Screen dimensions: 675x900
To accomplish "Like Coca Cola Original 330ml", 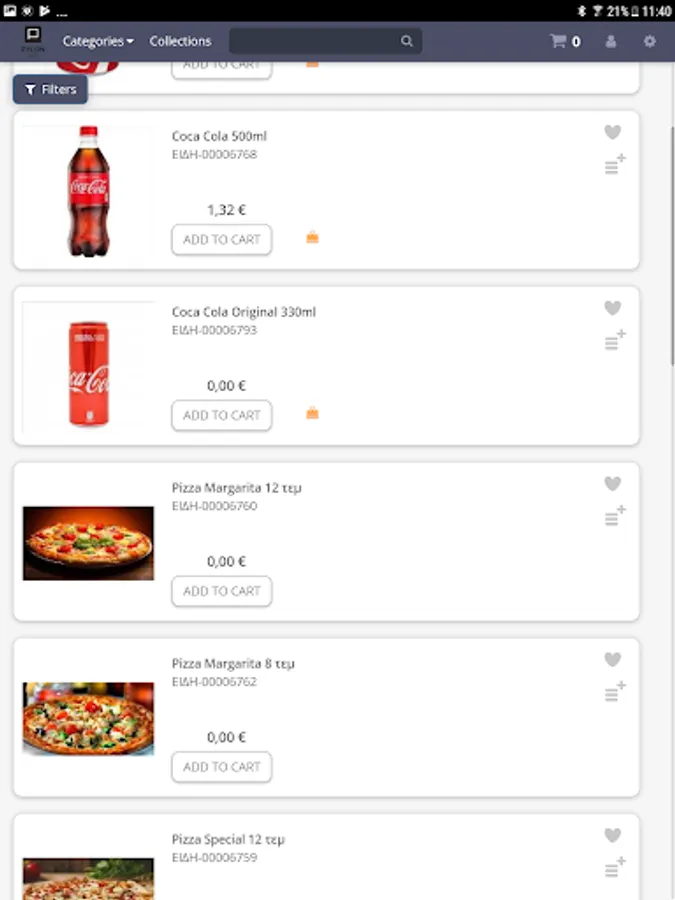I will click(613, 308).
